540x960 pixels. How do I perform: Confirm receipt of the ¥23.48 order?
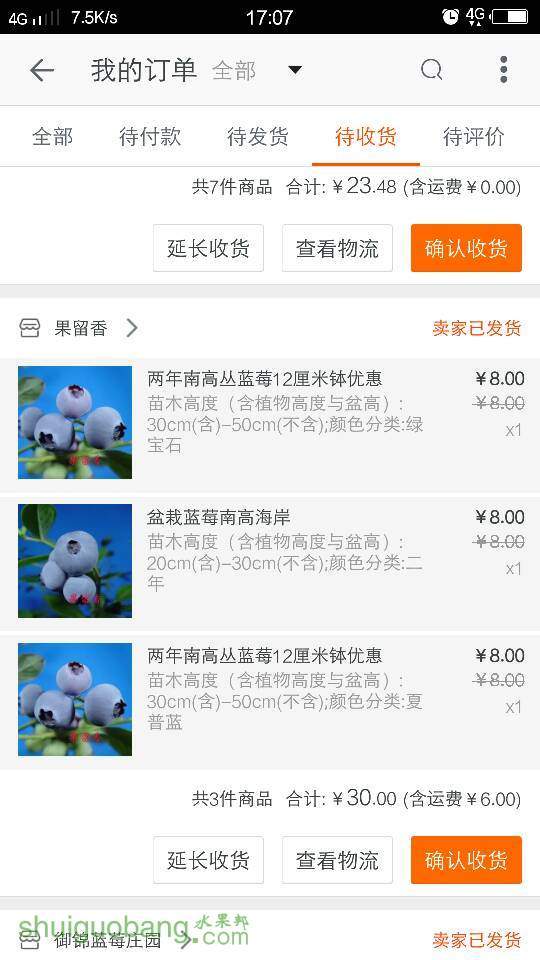467,248
